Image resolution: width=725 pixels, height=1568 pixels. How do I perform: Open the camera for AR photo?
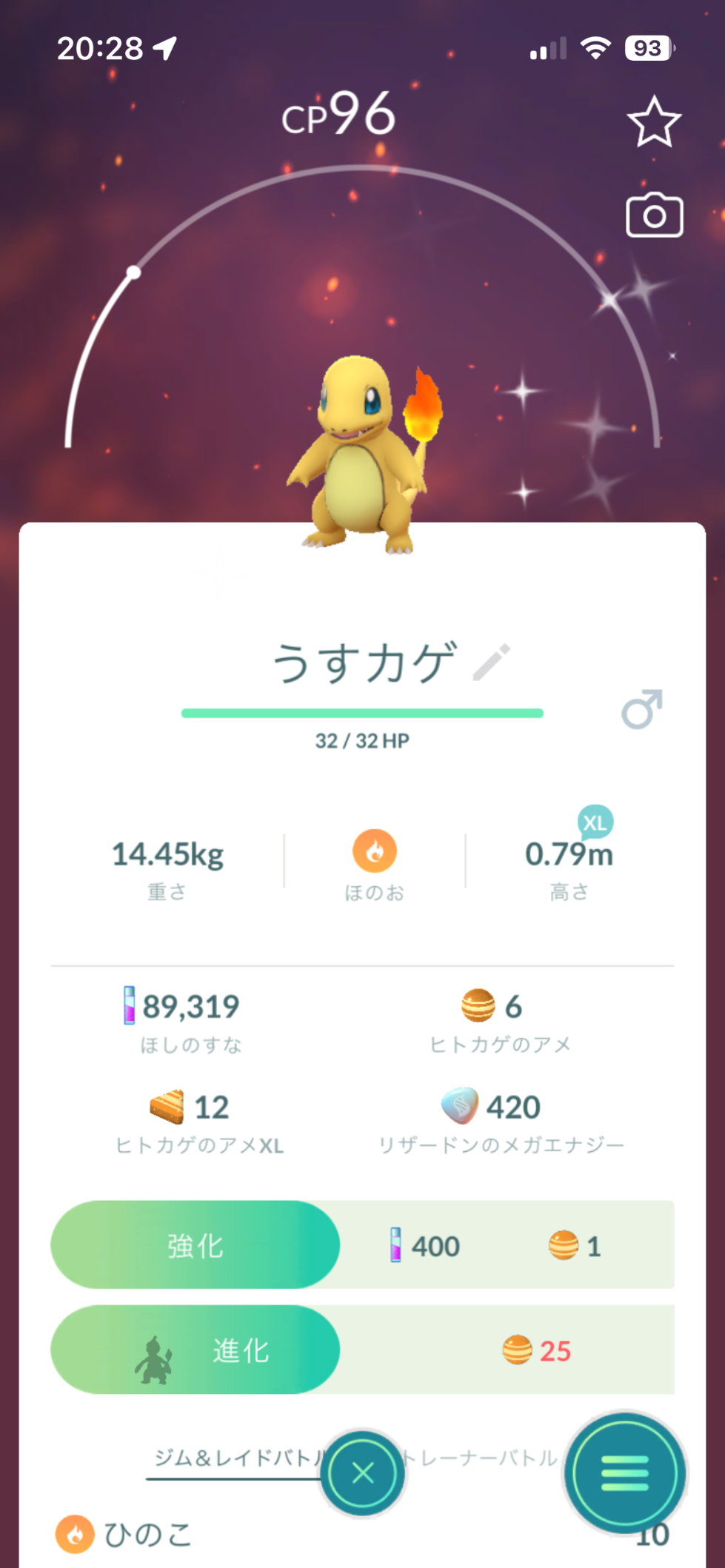[x=654, y=215]
